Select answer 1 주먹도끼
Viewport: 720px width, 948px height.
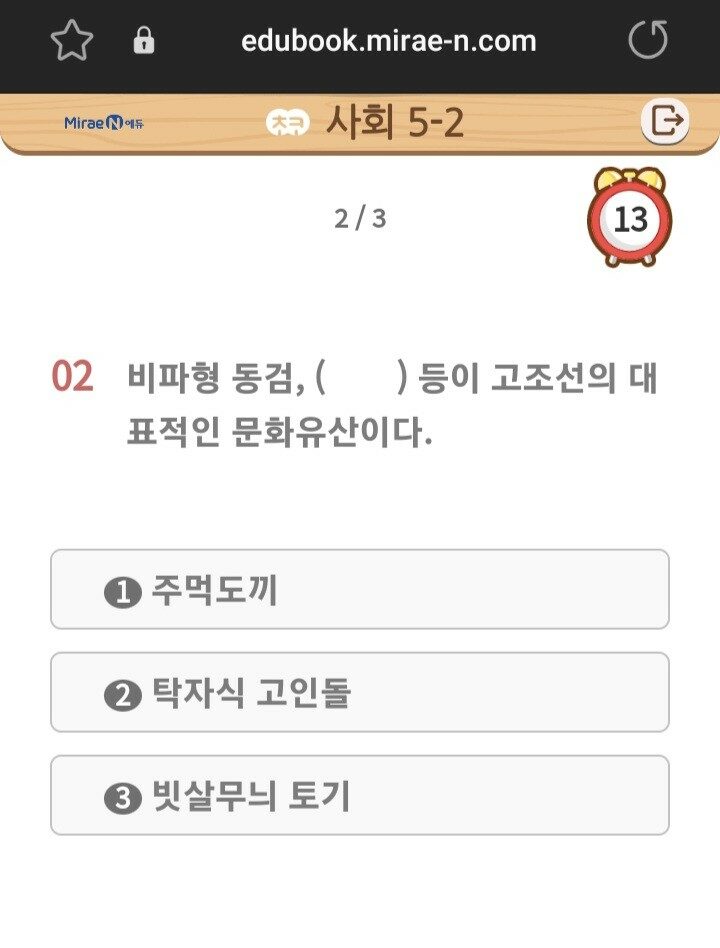(x=359, y=590)
